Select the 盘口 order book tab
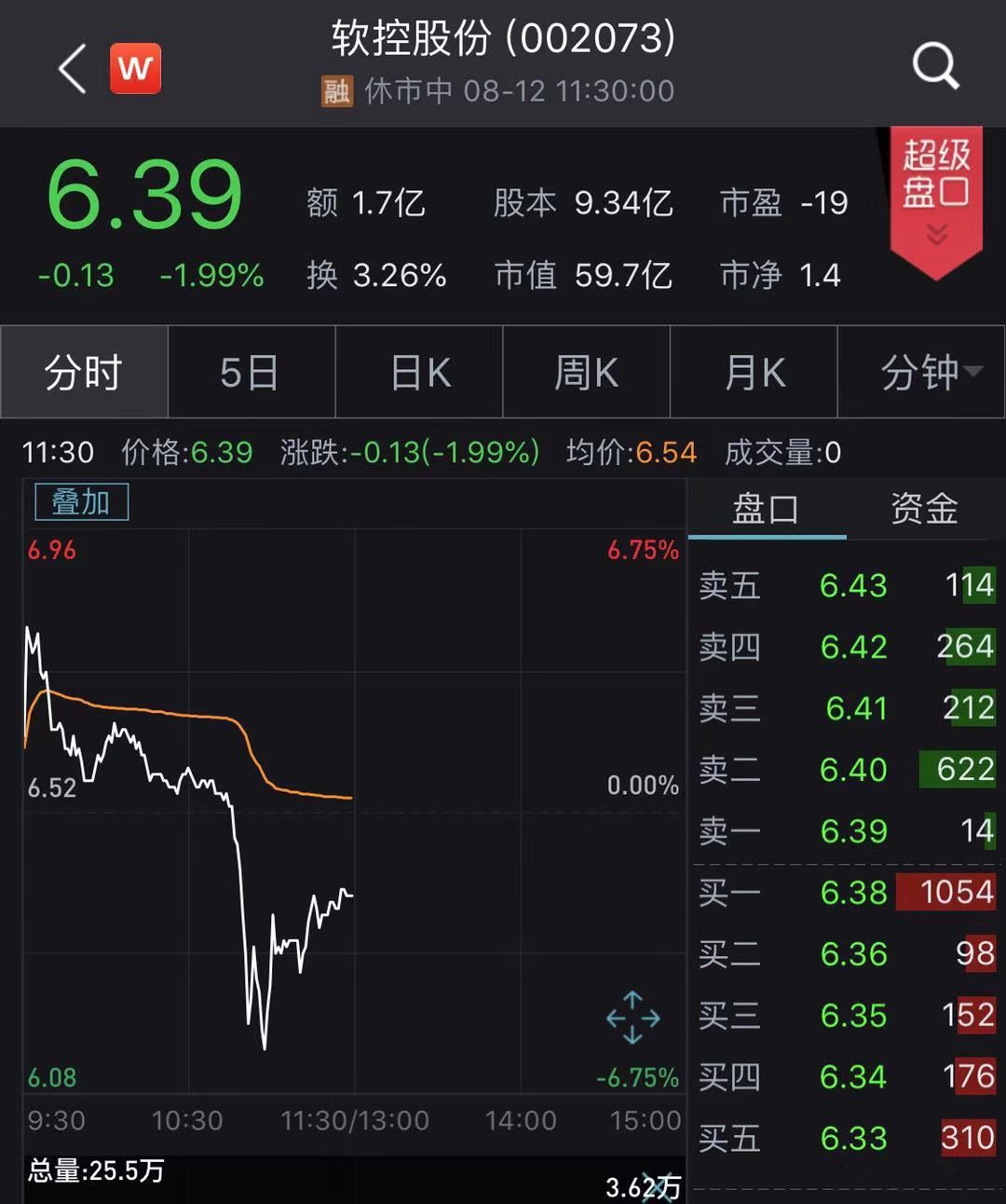 click(x=767, y=509)
